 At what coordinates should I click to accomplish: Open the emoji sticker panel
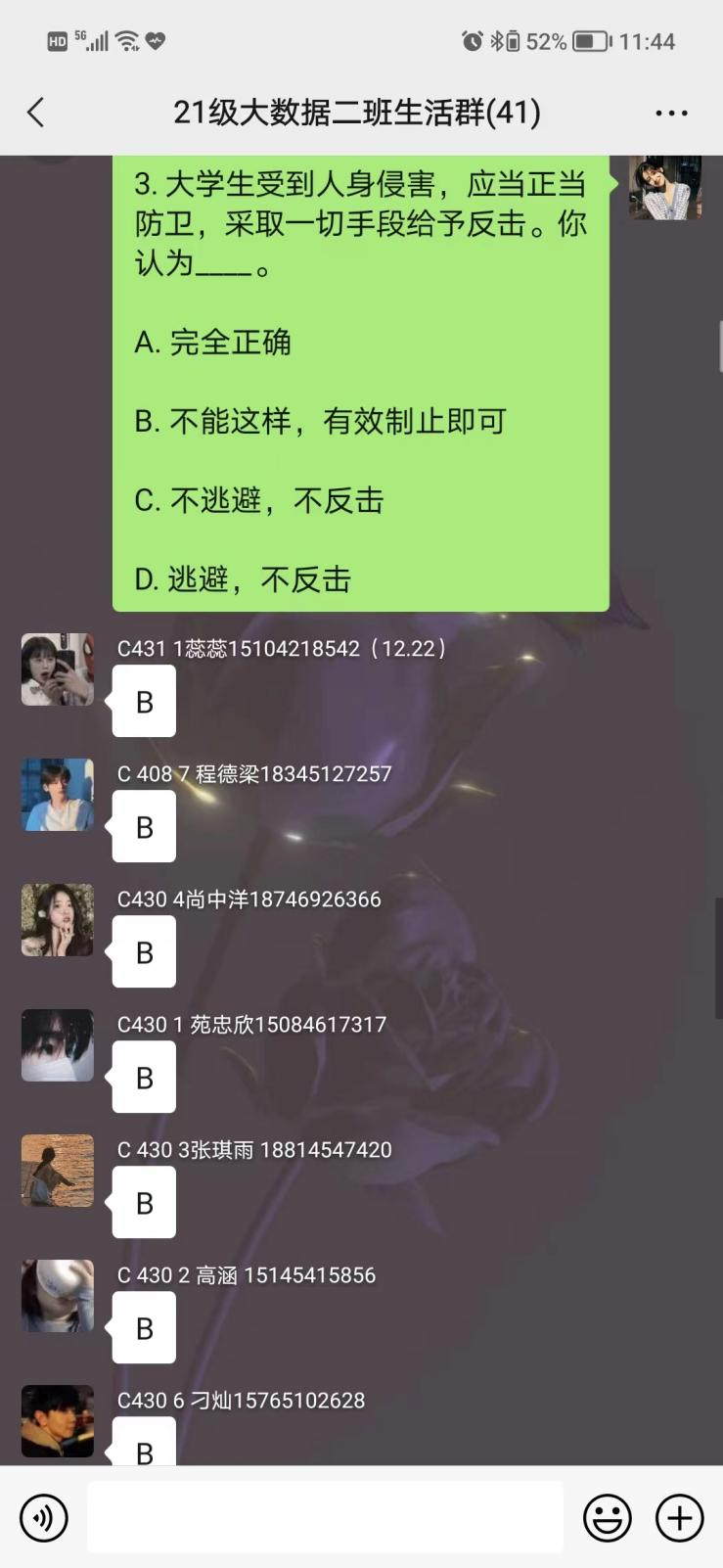click(x=608, y=1518)
